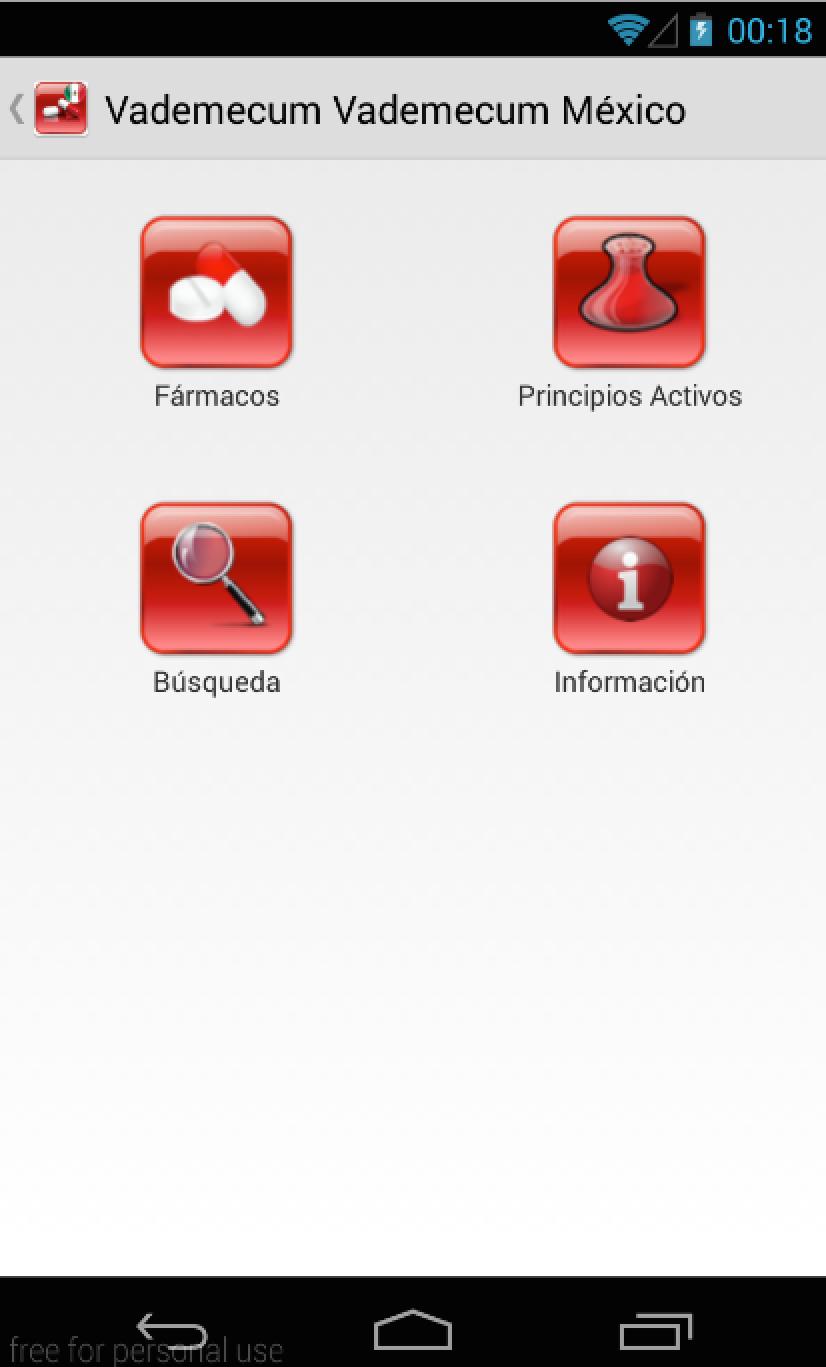Tap the Información info icon
This screenshot has width=826, height=1367.
point(629,578)
